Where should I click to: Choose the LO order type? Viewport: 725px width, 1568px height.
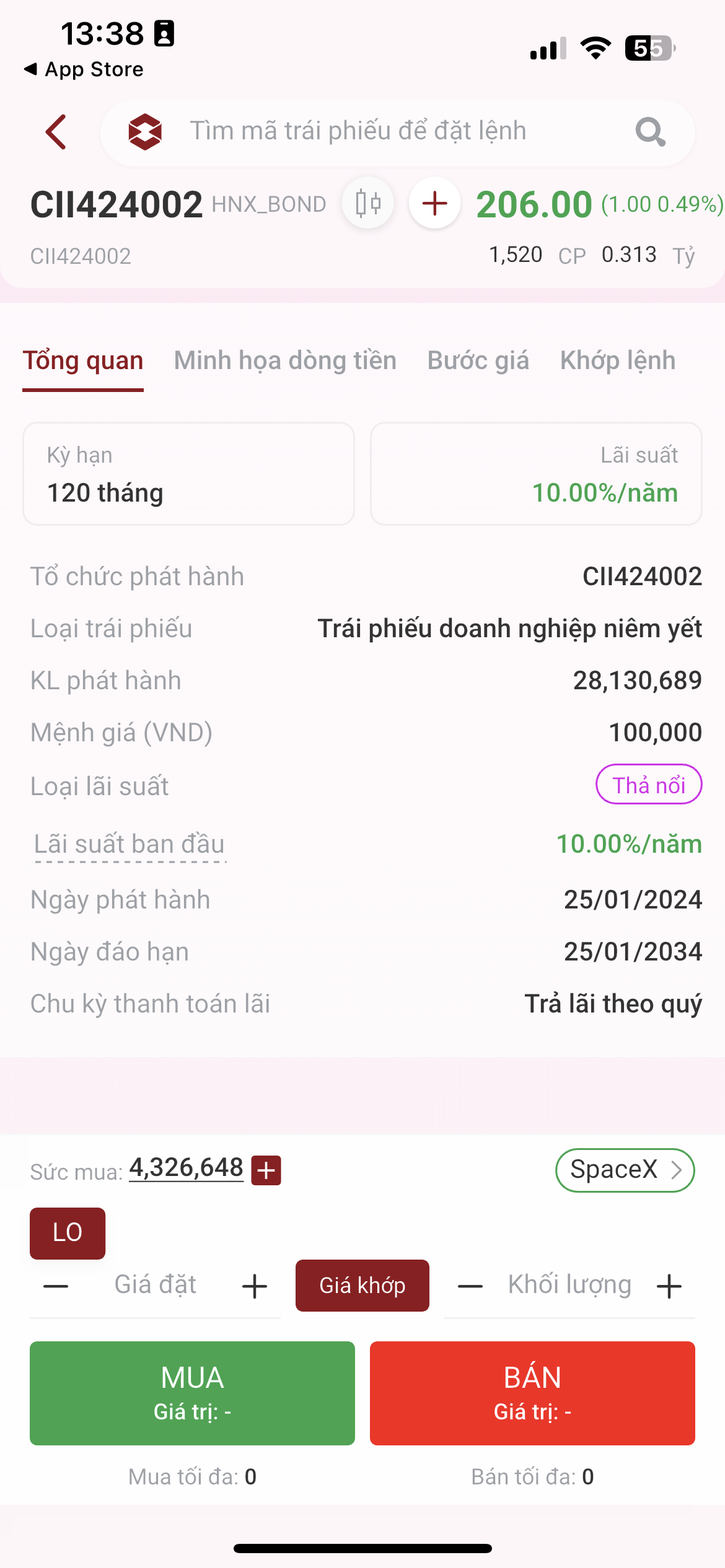click(68, 1232)
